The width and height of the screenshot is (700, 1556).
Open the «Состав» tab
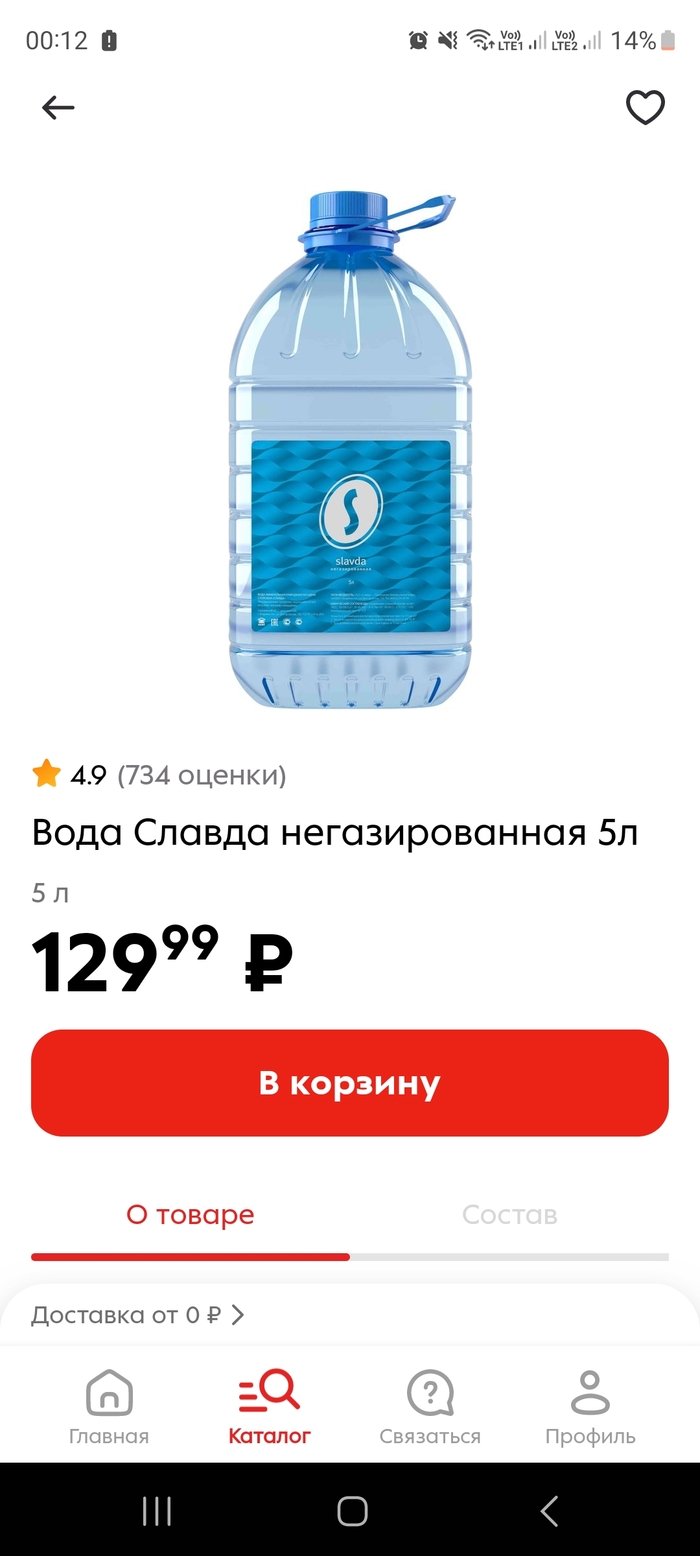point(509,1215)
